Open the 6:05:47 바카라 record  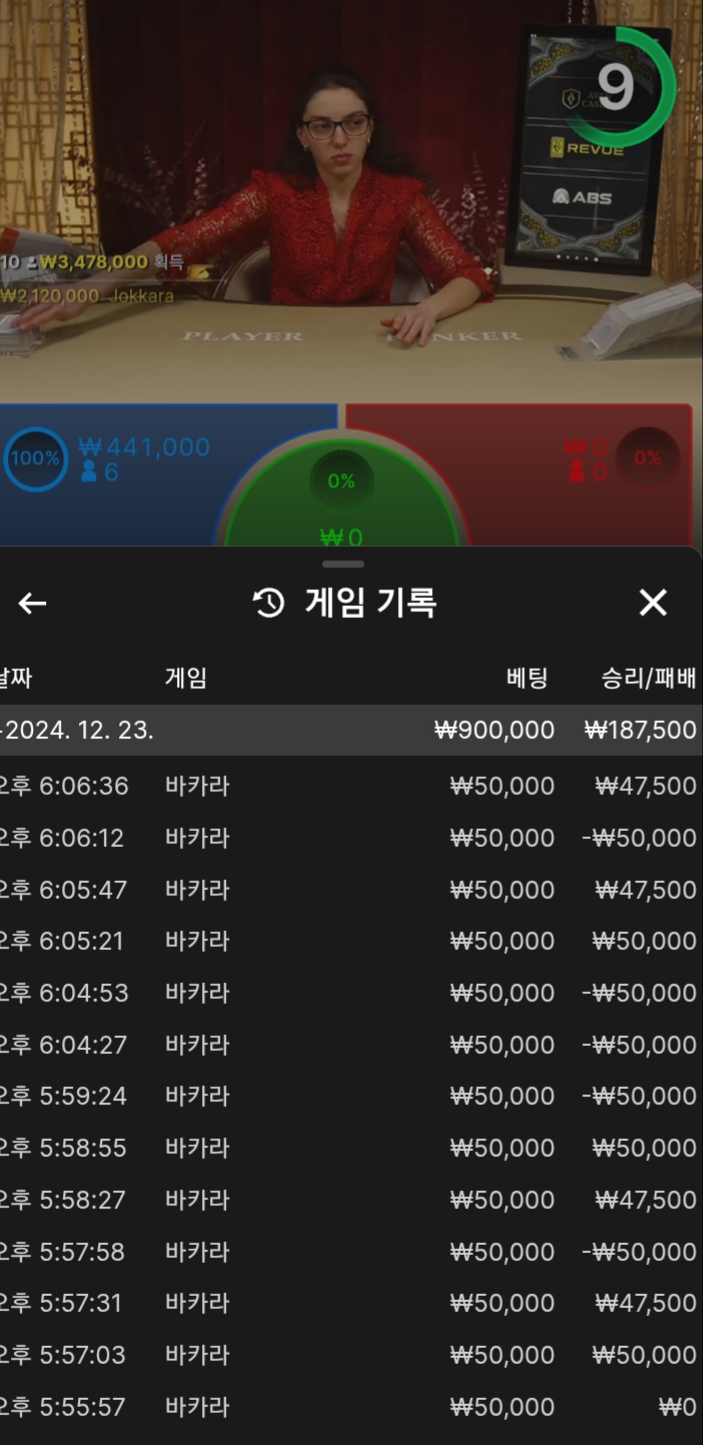[x=350, y=890]
